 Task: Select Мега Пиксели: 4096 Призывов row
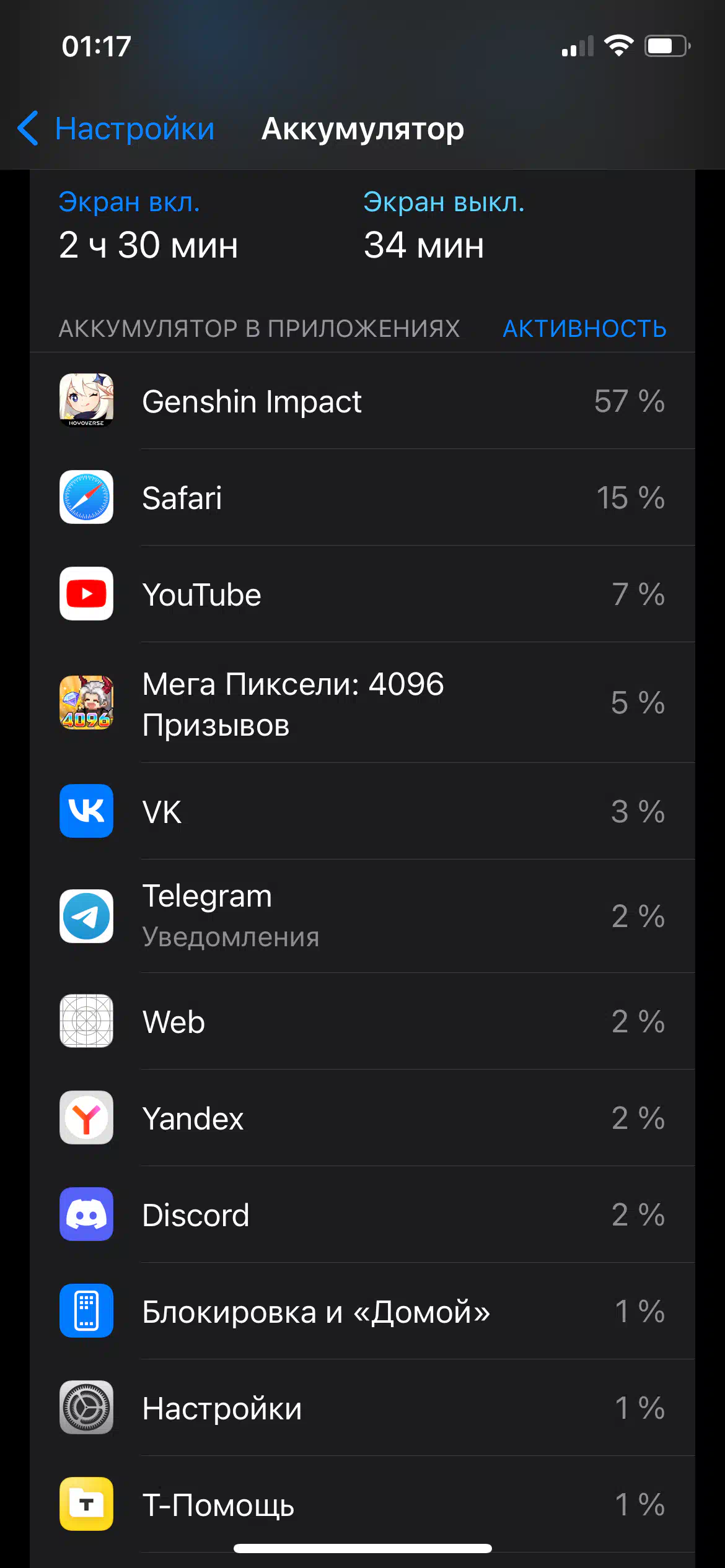pyautogui.click(x=362, y=703)
